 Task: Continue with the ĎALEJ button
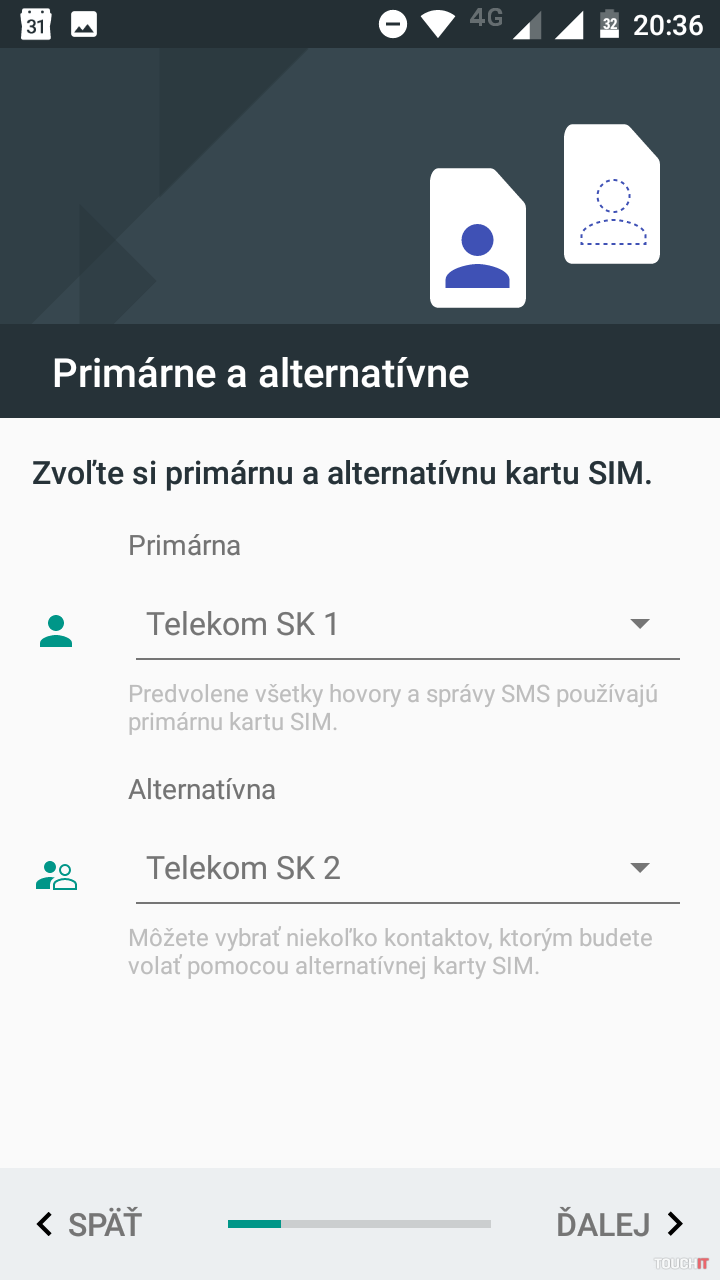point(619,1224)
